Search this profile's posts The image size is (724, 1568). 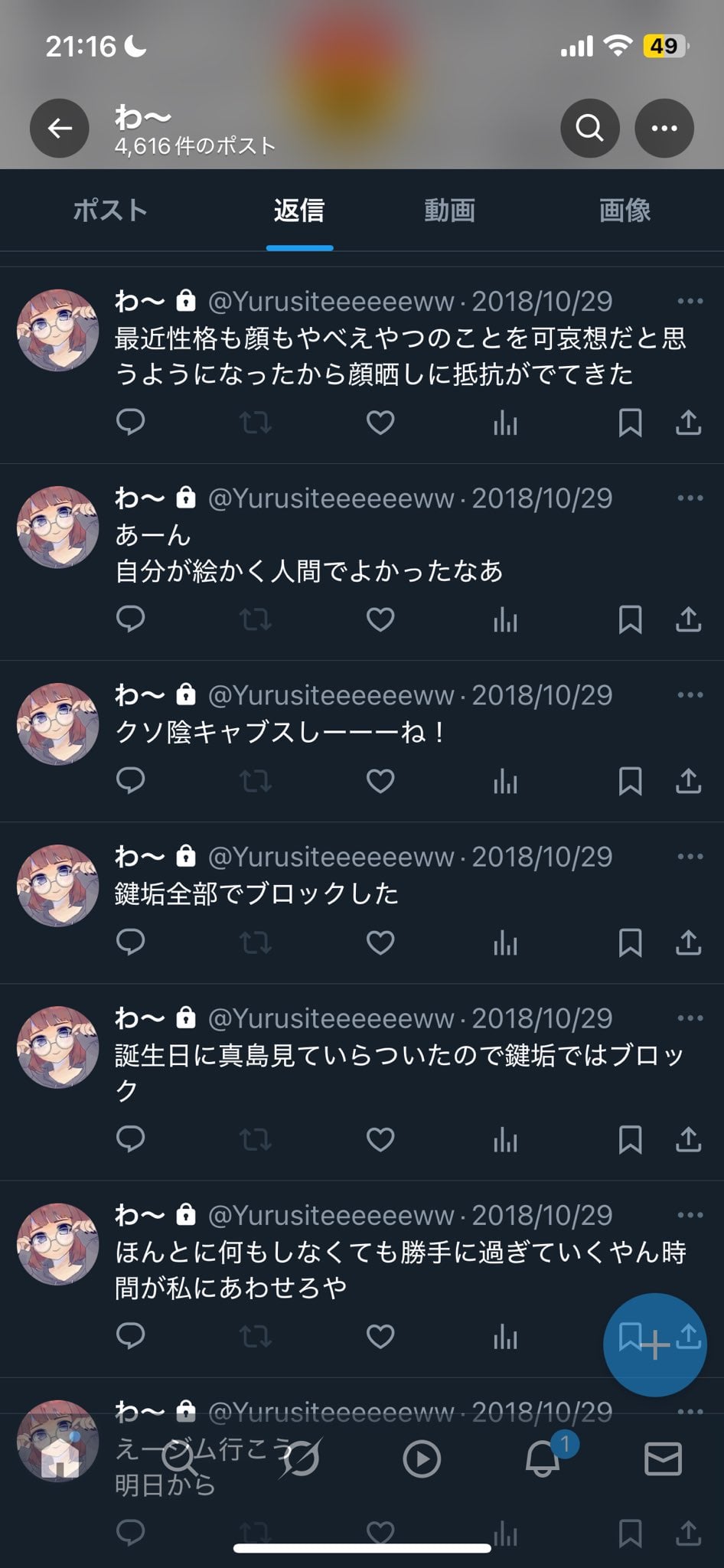tap(589, 129)
